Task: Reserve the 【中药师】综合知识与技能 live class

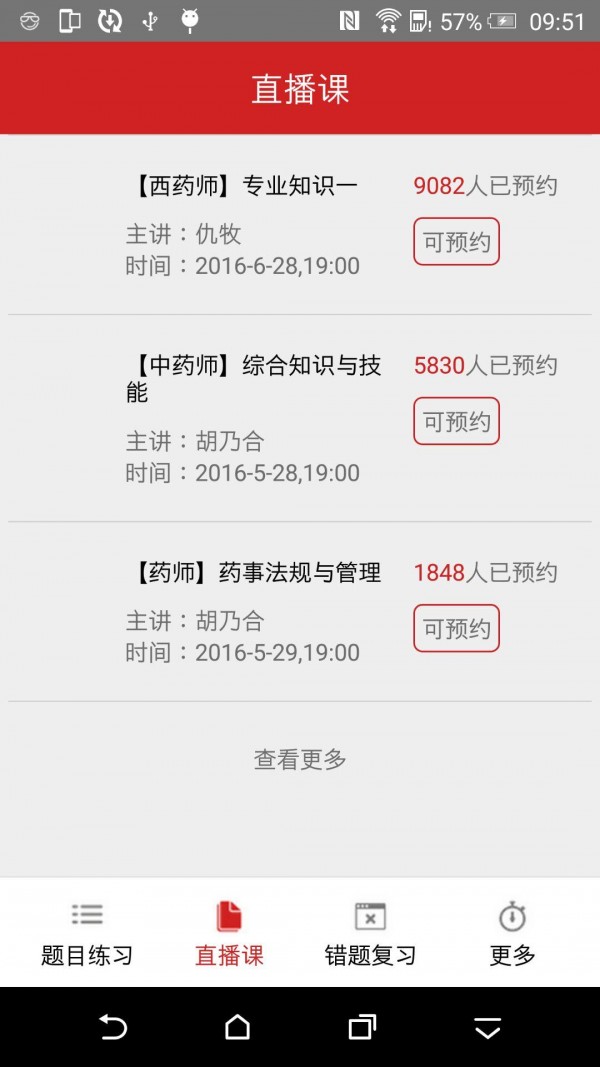Action: [x=456, y=422]
